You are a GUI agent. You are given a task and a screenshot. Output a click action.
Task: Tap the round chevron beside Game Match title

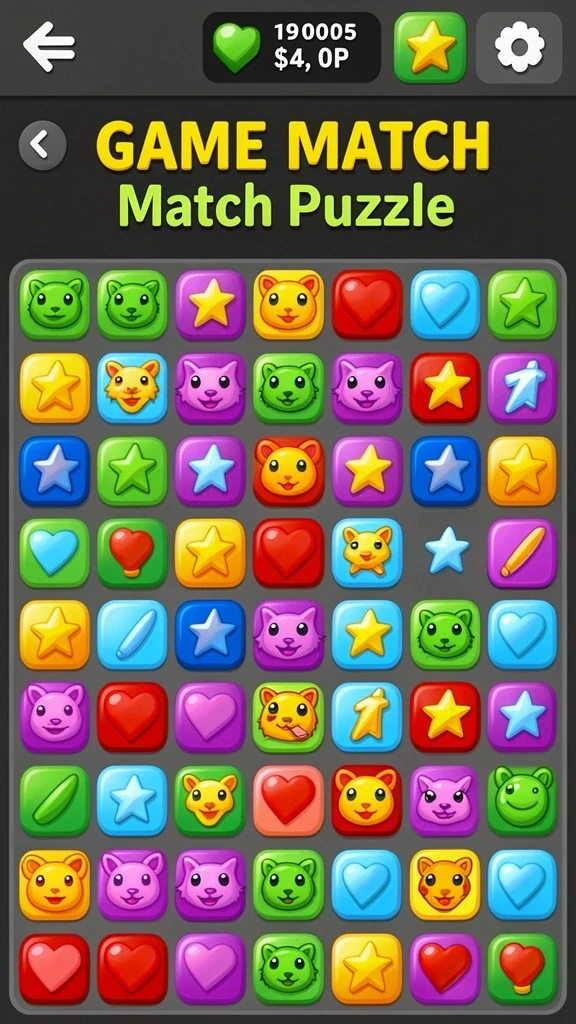point(42,144)
